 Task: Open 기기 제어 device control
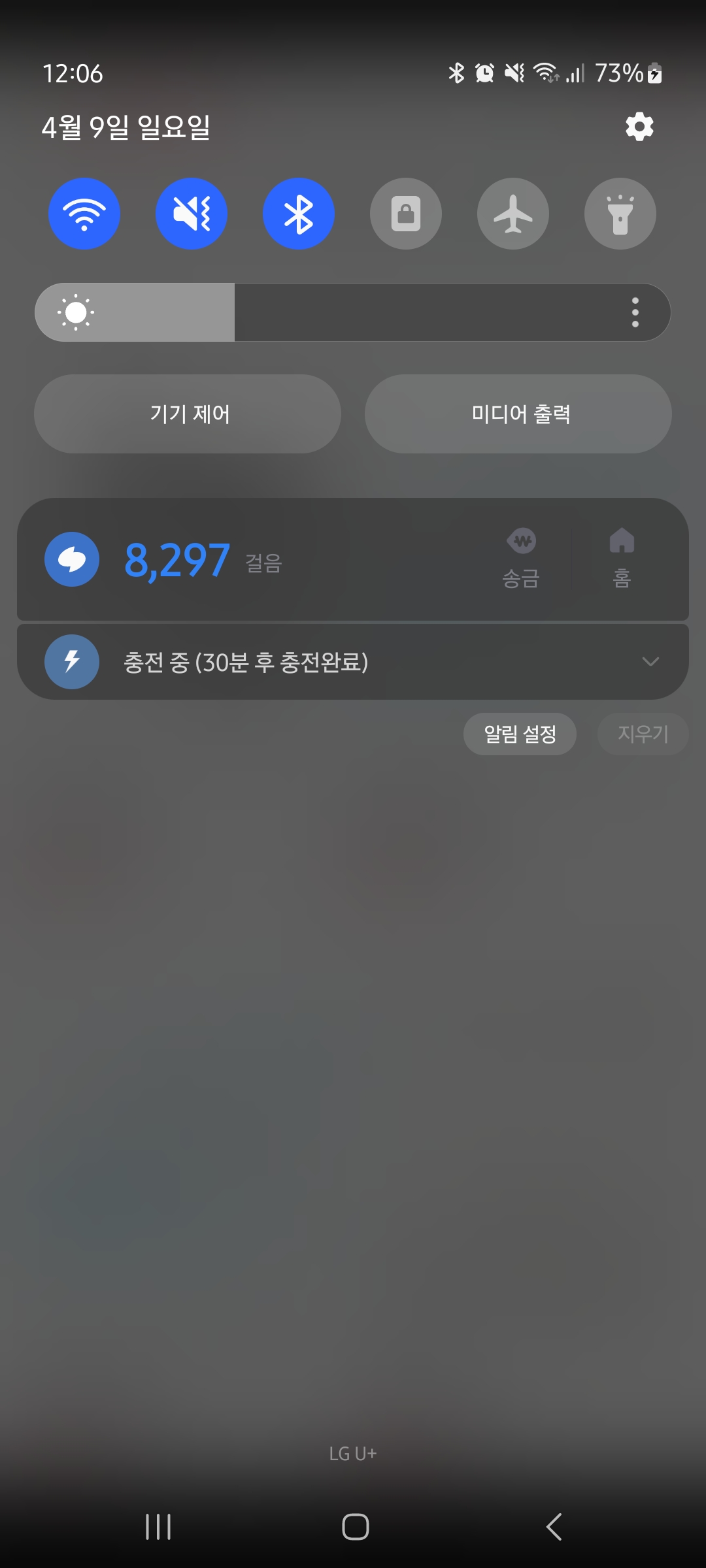tap(188, 414)
